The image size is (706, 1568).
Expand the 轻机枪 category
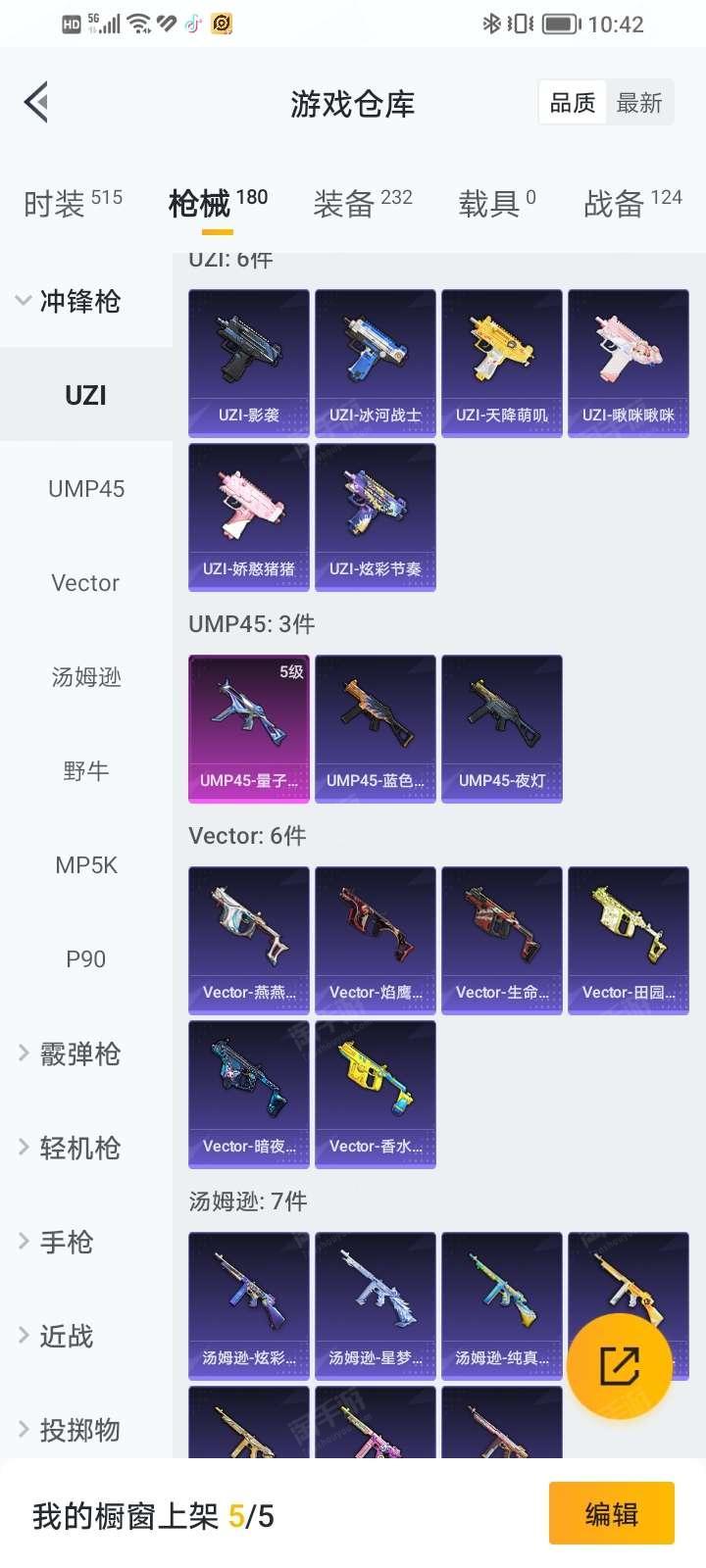[69, 1148]
